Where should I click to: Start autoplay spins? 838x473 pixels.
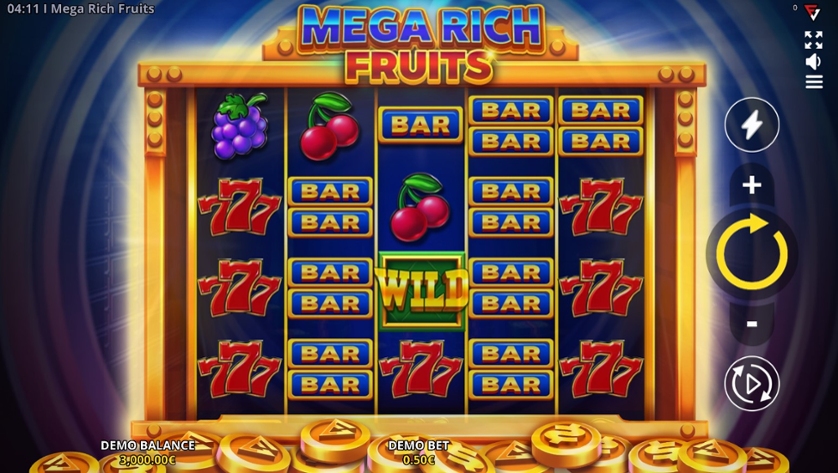point(752,384)
